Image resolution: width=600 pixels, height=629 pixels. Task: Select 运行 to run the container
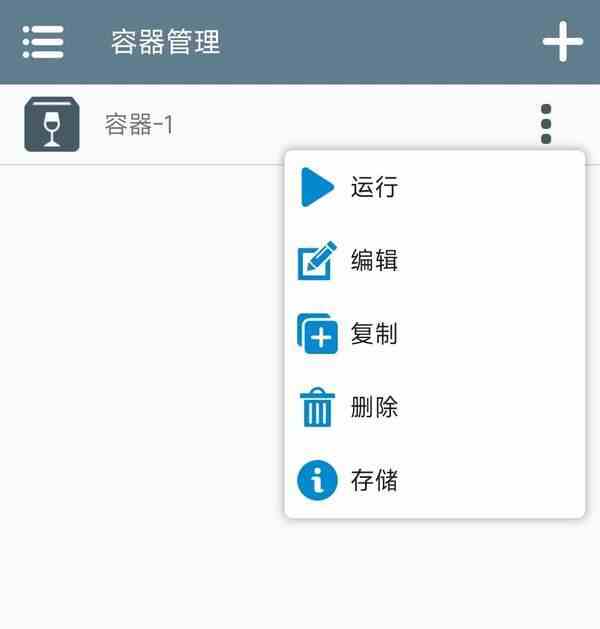click(374, 187)
